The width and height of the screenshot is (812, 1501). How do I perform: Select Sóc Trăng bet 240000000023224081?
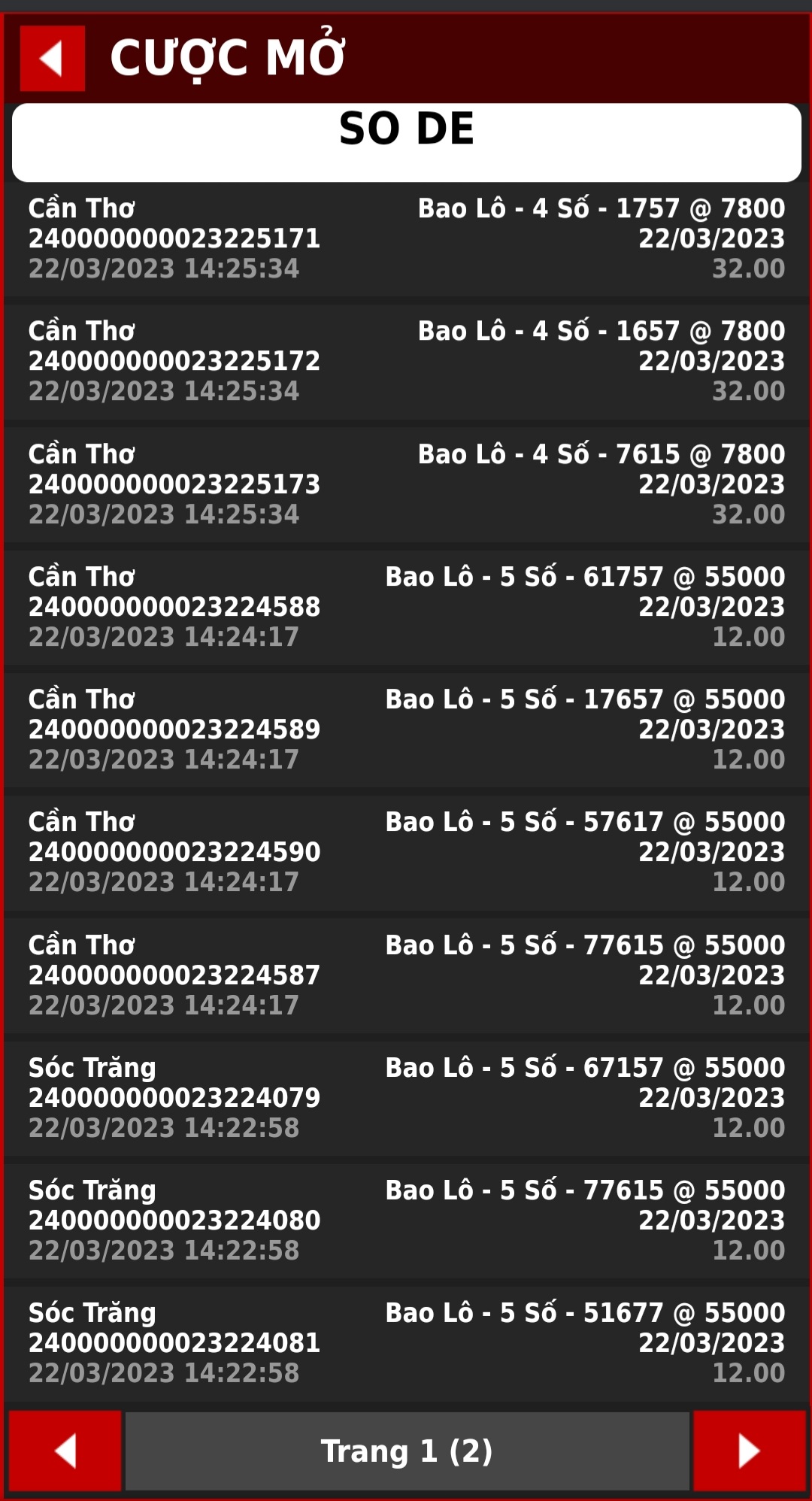[406, 1343]
